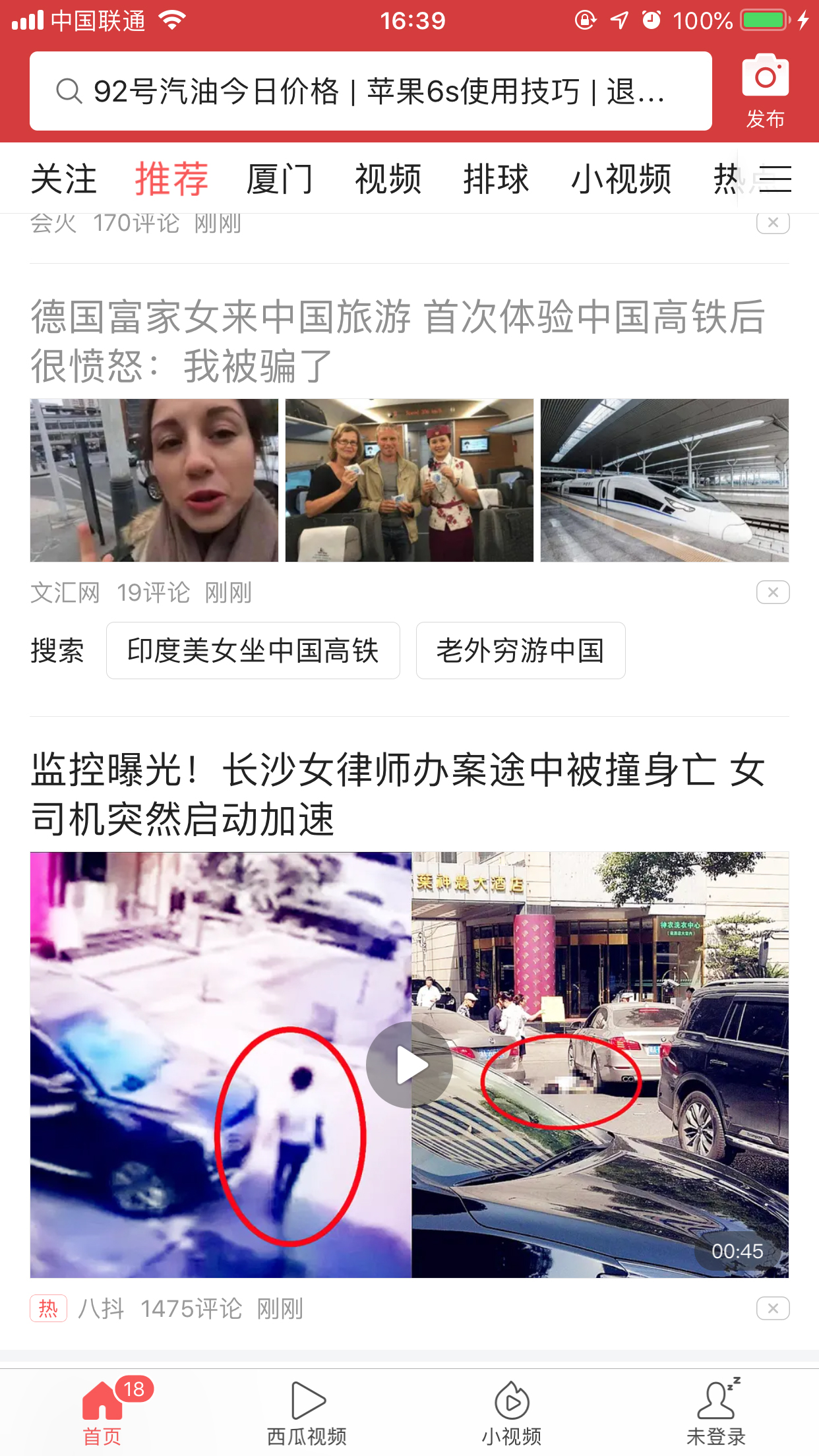Tap the 发布 camera button

pos(765,91)
